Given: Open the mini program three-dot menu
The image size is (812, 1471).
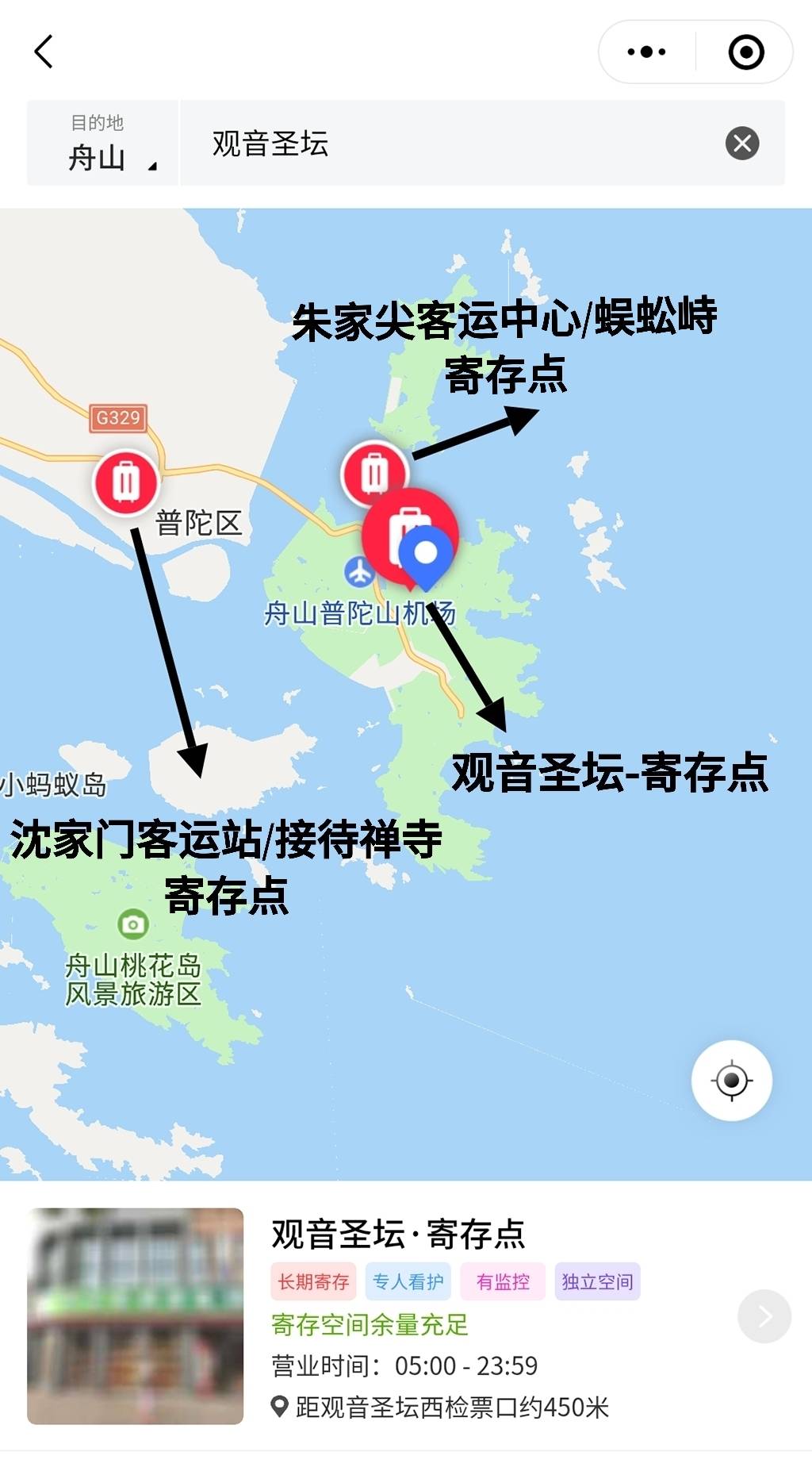Looking at the screenshot, I should point(646,52).
